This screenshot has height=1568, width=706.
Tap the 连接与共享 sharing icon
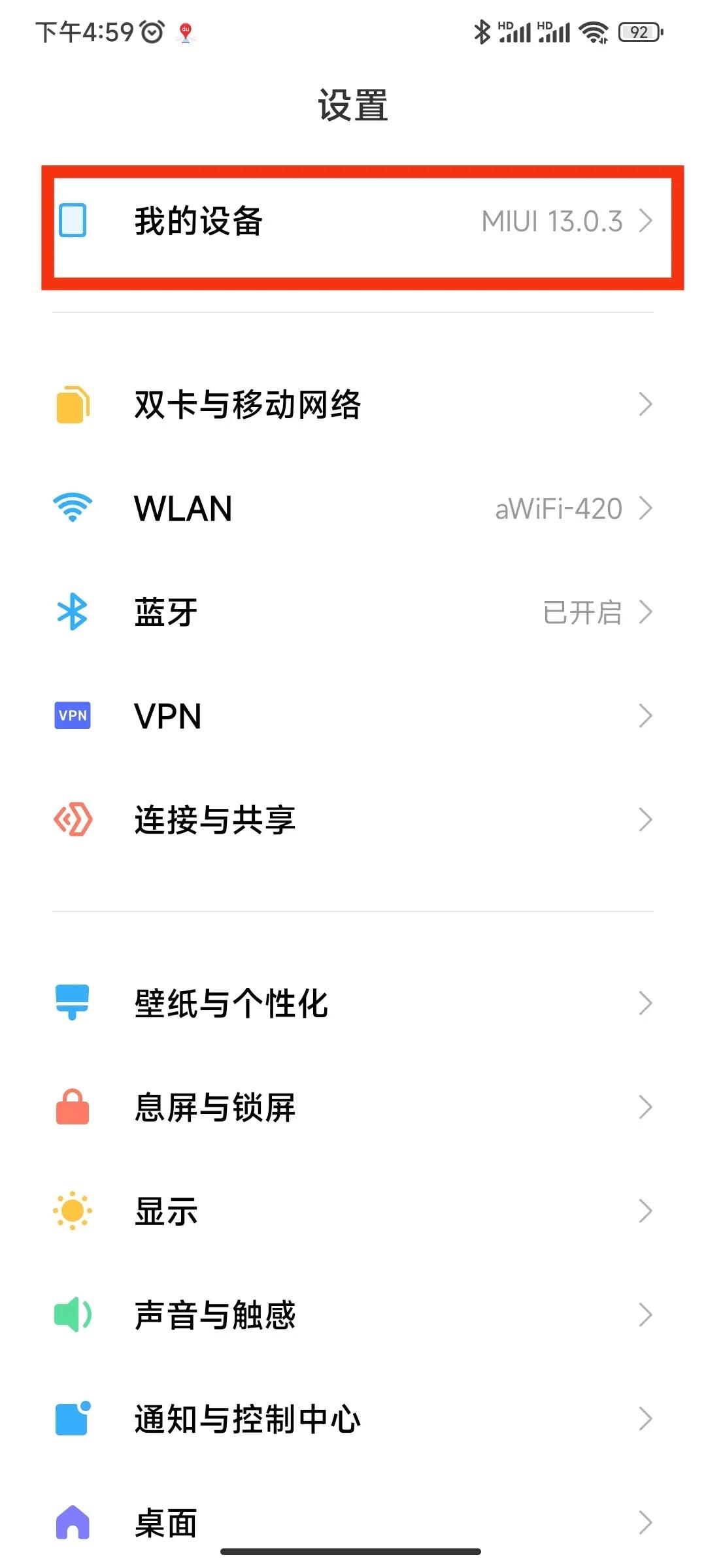tap(72, 820)
